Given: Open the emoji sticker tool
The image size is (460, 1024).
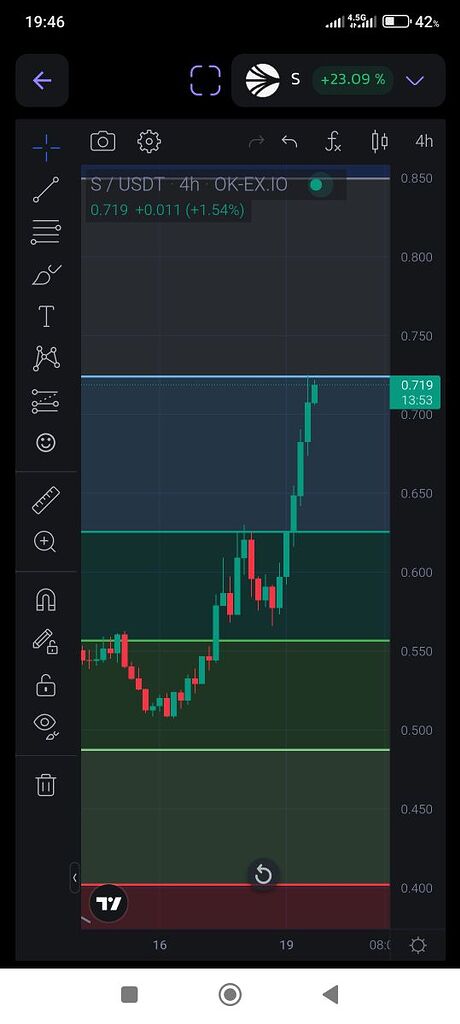Looking at the screenshot, I should (46, 443).
